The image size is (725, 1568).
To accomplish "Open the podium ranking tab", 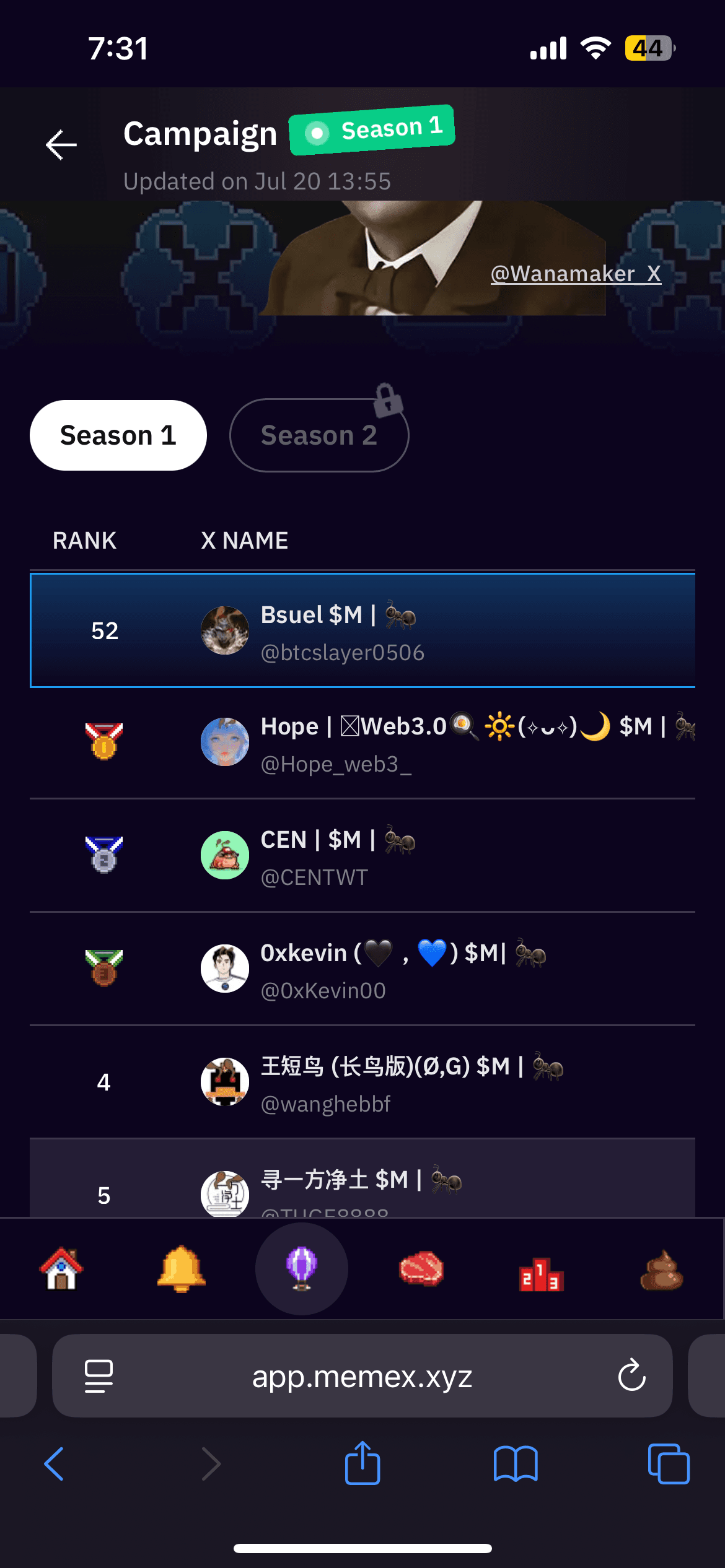I will [x=541, y=1274].
